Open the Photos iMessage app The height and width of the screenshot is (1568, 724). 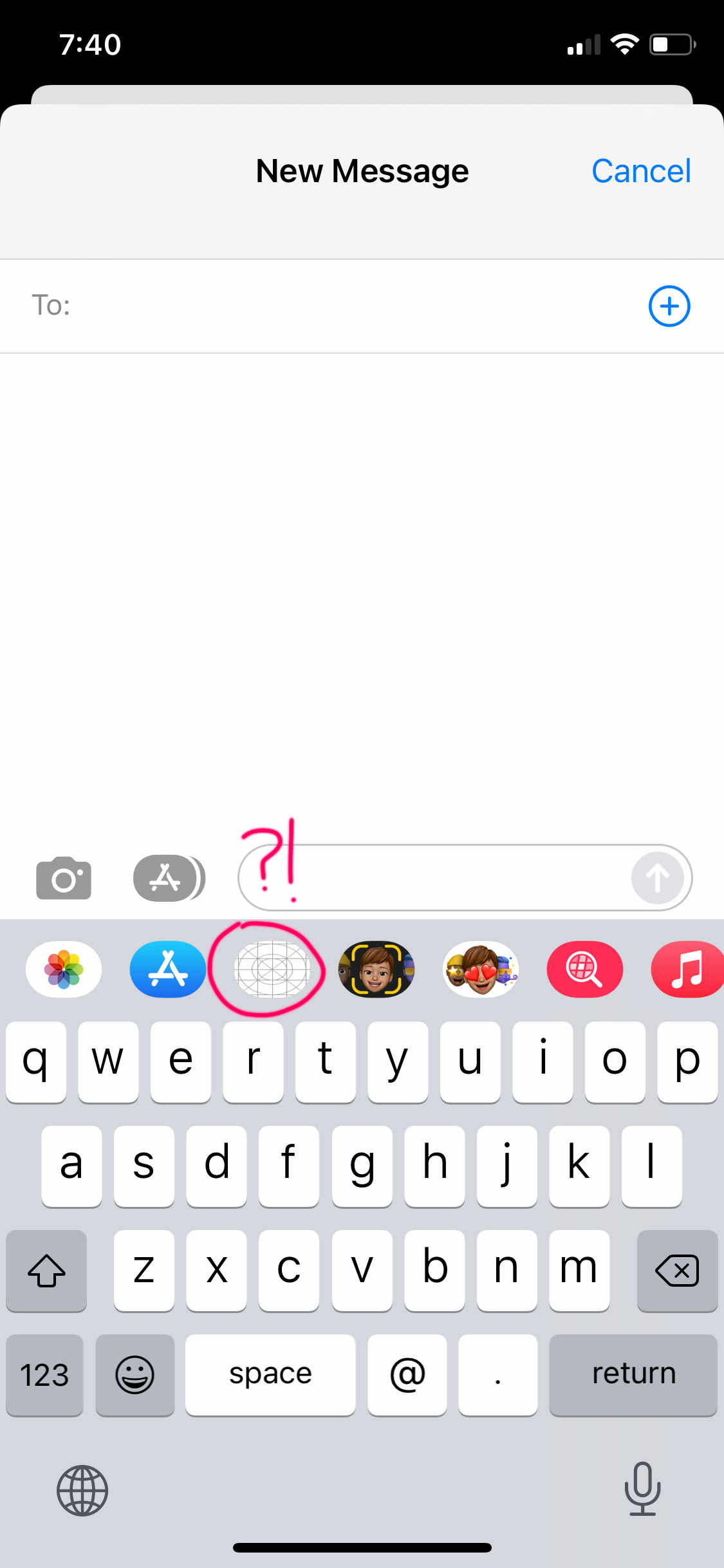tap(64, 969)
